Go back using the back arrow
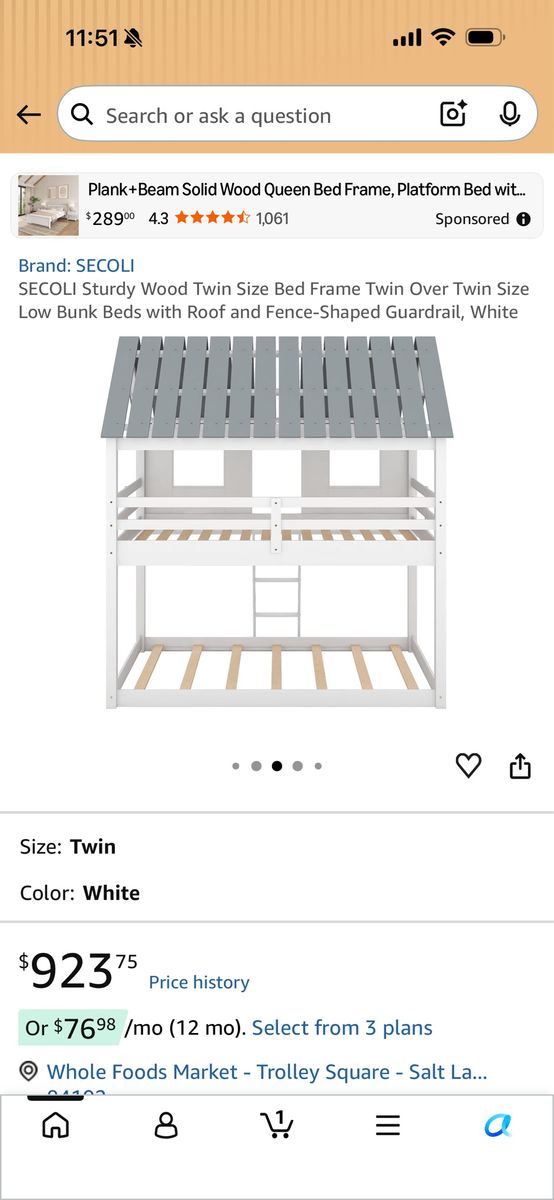Viewport: 554px width, 1200px height. (29, 115)
